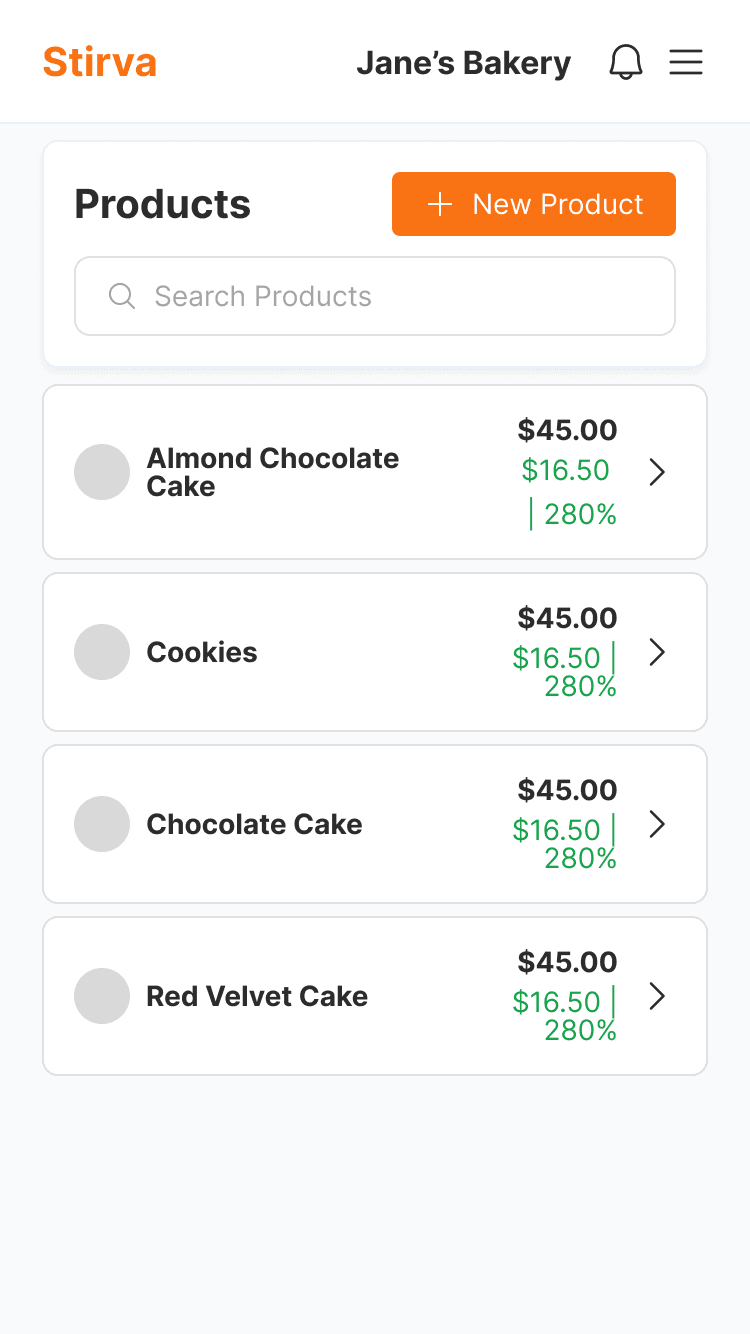
Task: Add a New Product
Action: 533,204
